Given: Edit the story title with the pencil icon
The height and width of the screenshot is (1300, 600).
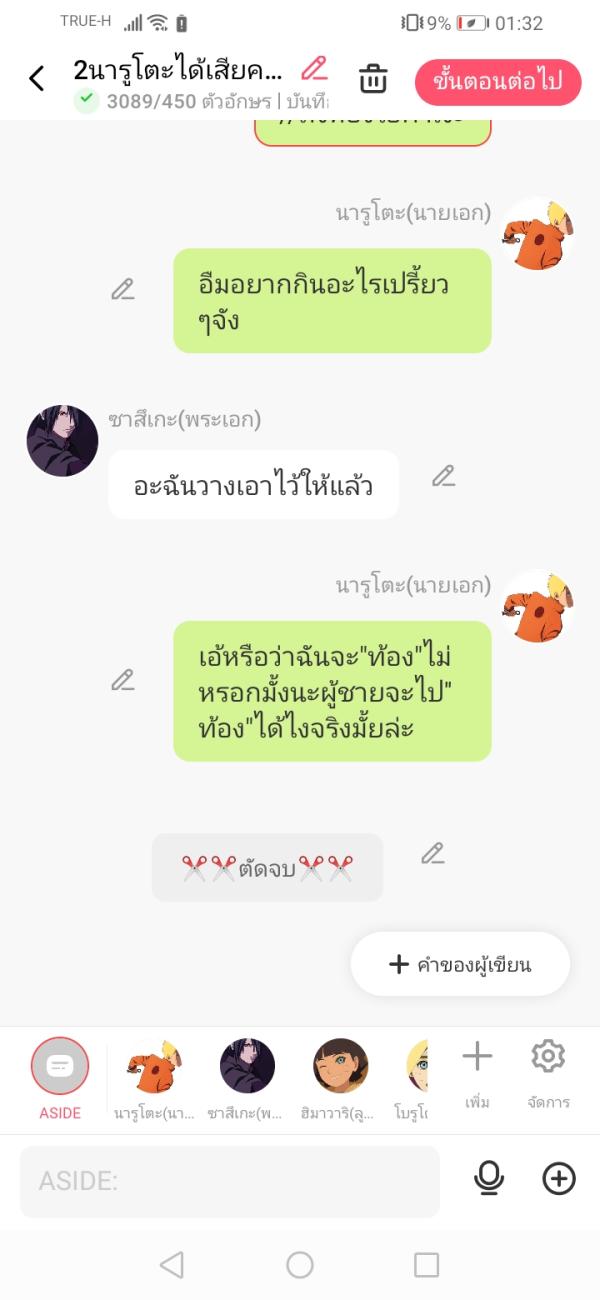Looking at the screenshot, I should point(314,69).
